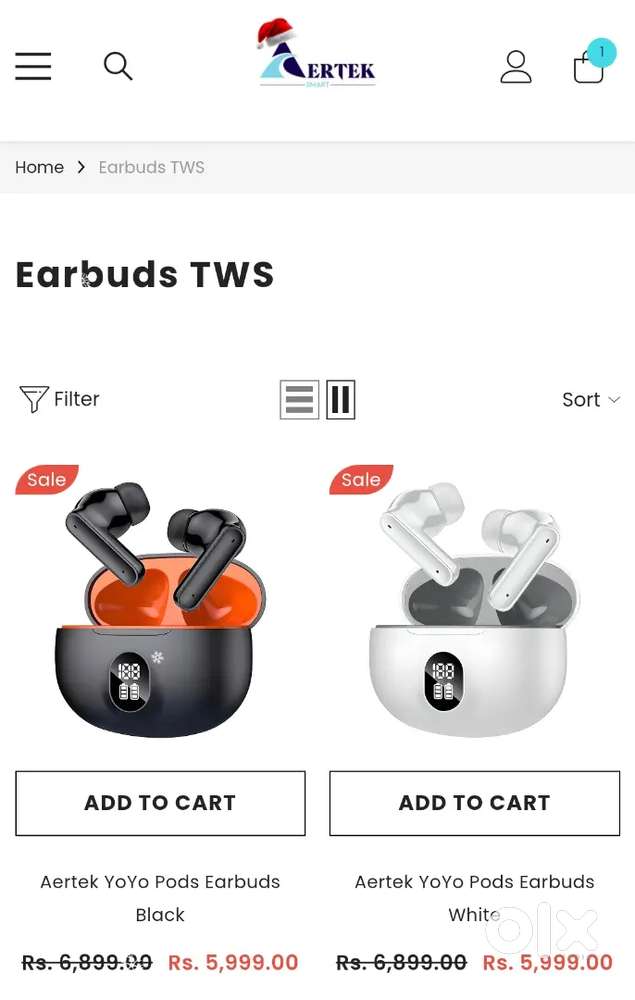Switch to list view layout

(x=299, y=400)
